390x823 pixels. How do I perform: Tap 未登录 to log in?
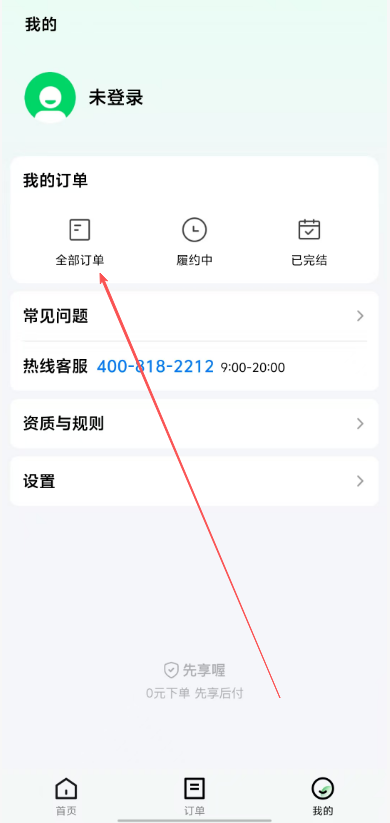[x=115, y=98]
